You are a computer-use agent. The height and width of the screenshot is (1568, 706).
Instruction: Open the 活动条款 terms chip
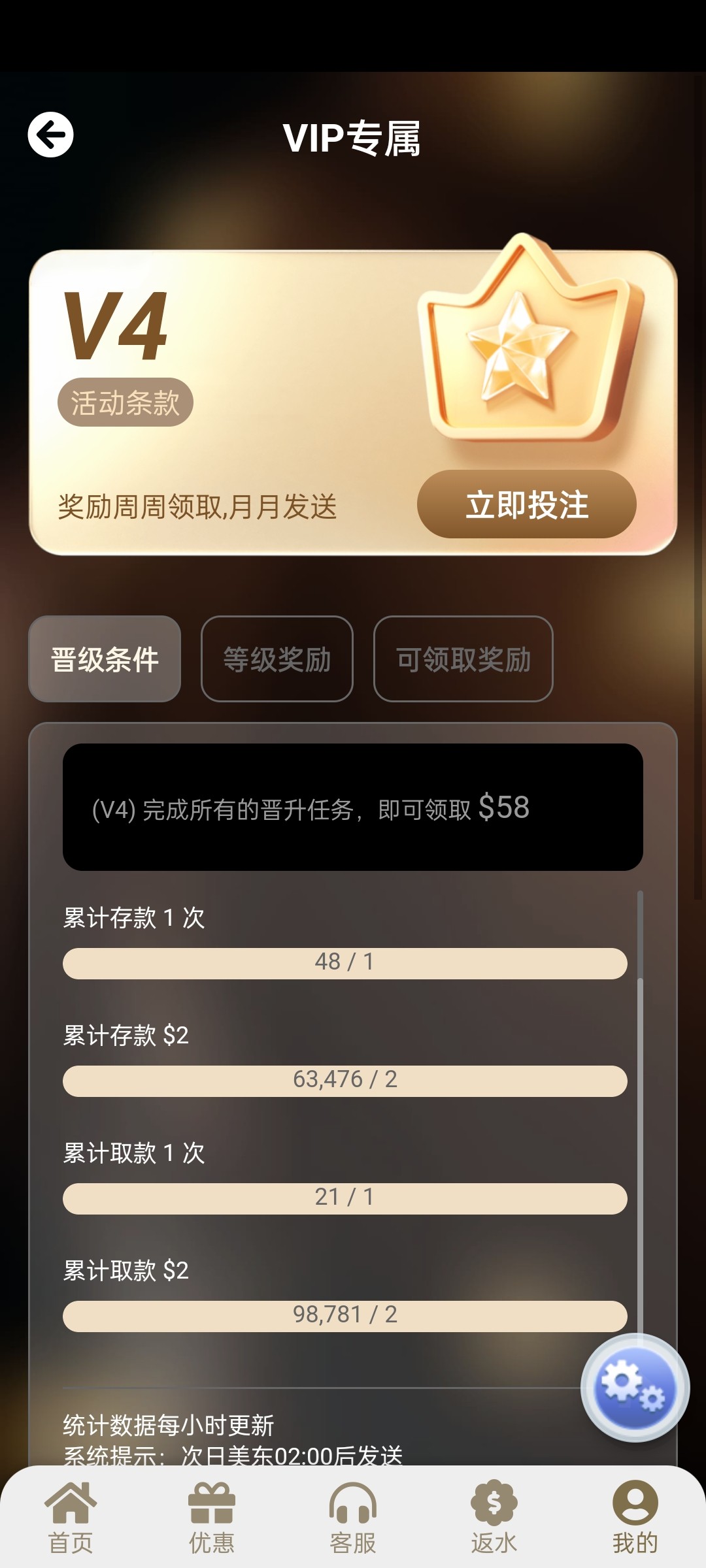pos(125,402)
